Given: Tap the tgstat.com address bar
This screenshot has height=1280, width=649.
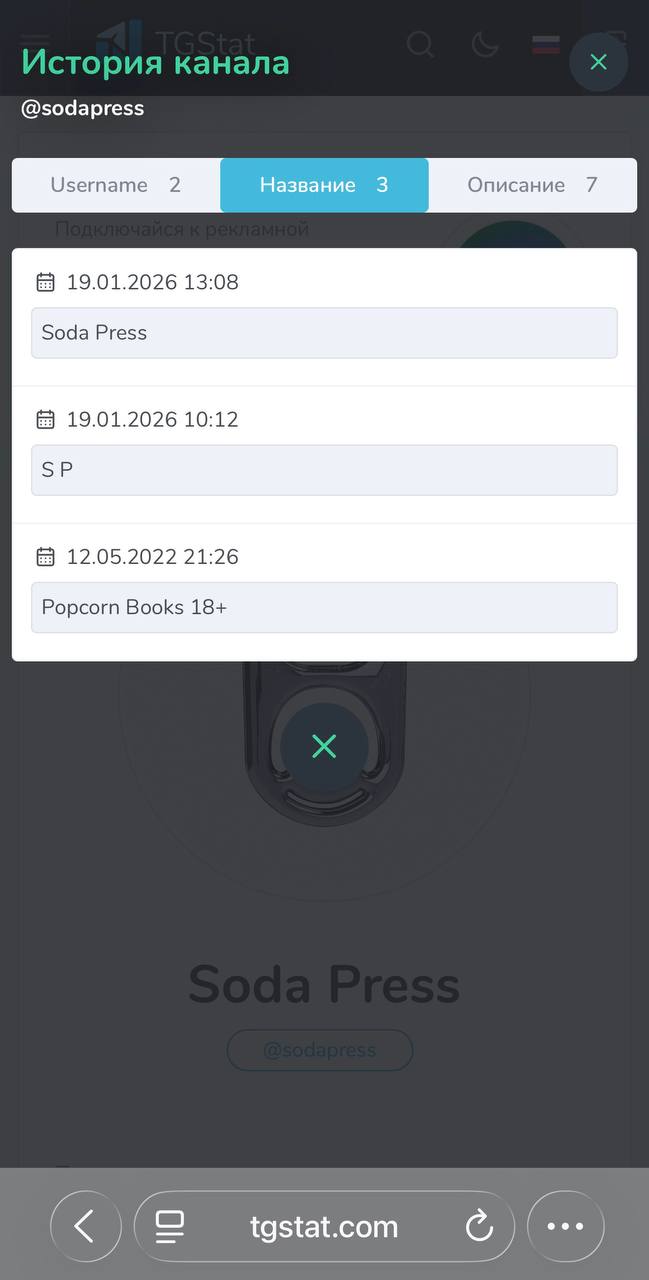Looking at the screenshot, I should (324, 1226).
